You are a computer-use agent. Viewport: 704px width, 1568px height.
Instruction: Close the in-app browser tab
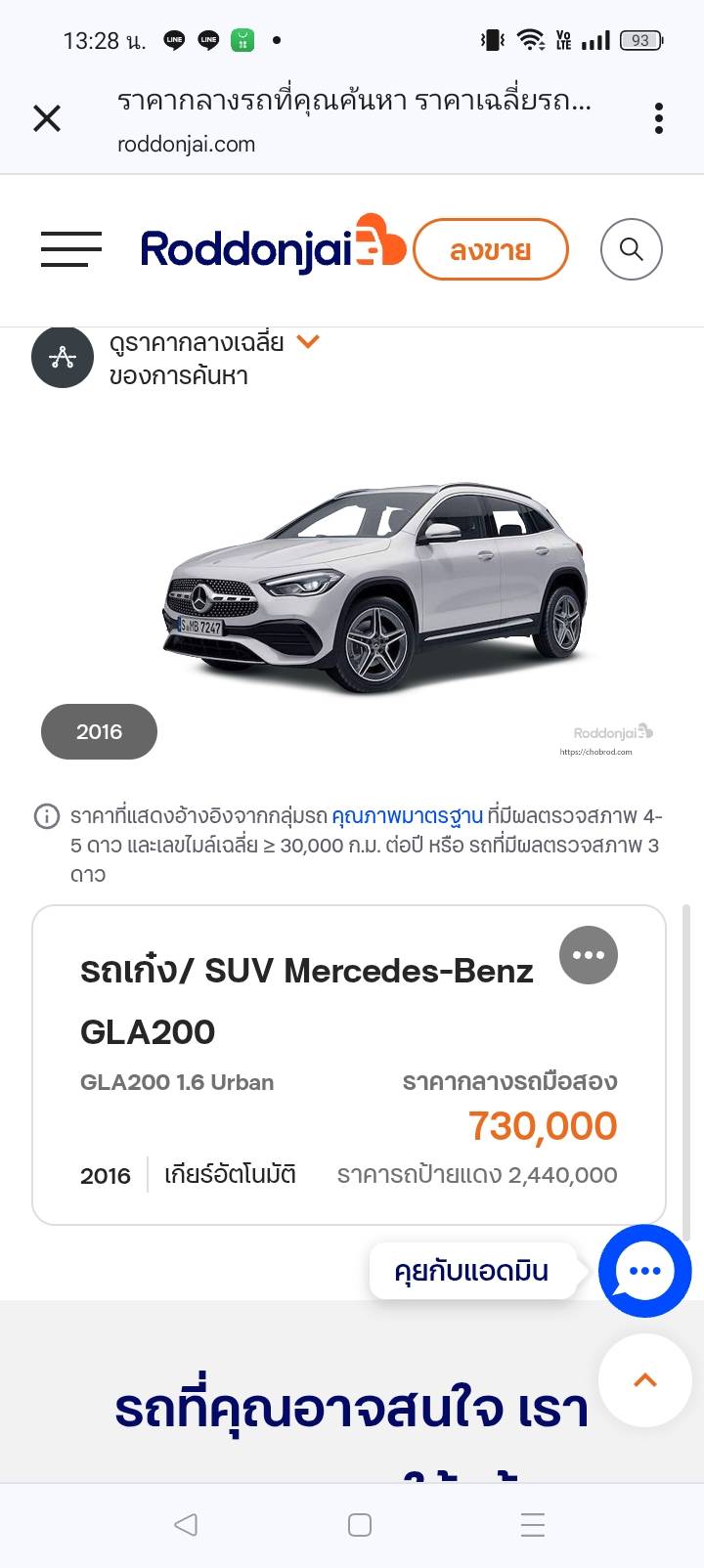47,118
